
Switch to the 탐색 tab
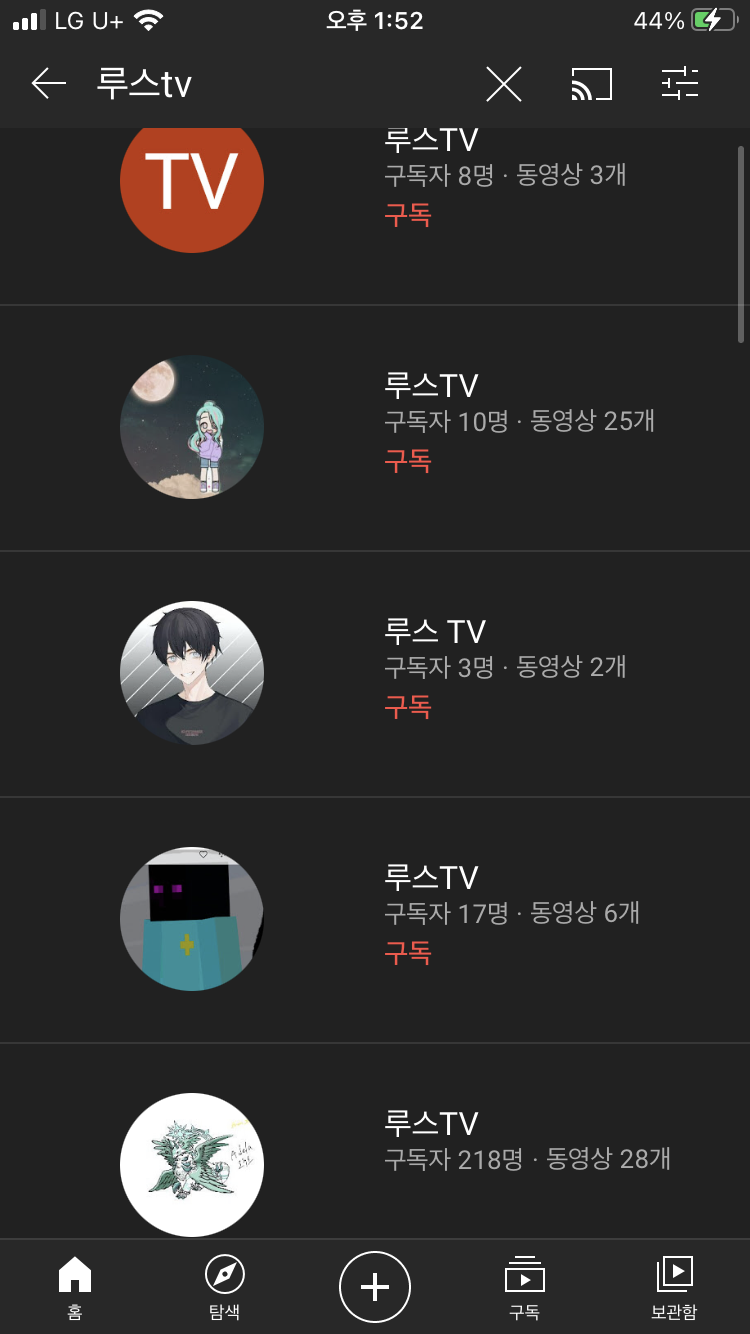tap(225, 1286)
